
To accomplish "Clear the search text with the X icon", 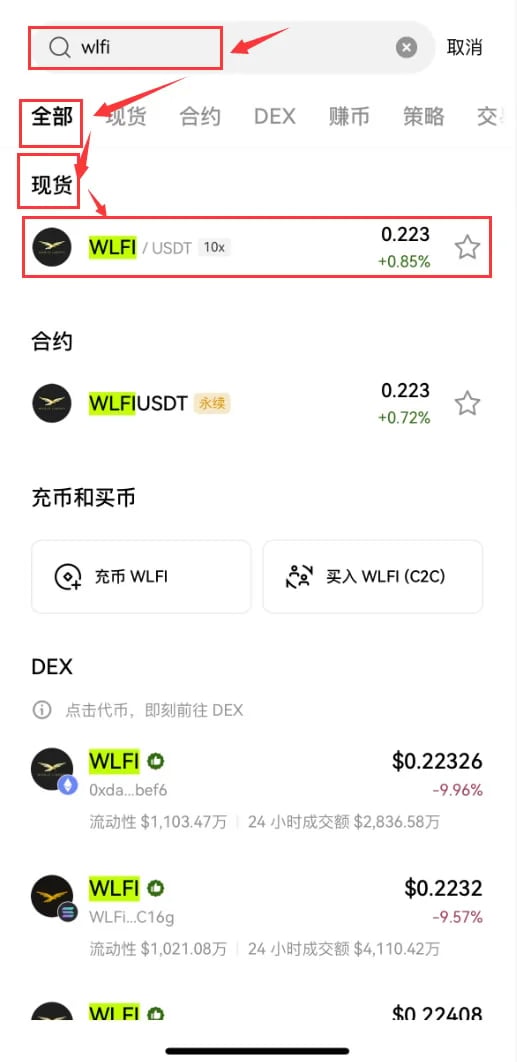I will point(406,47).
